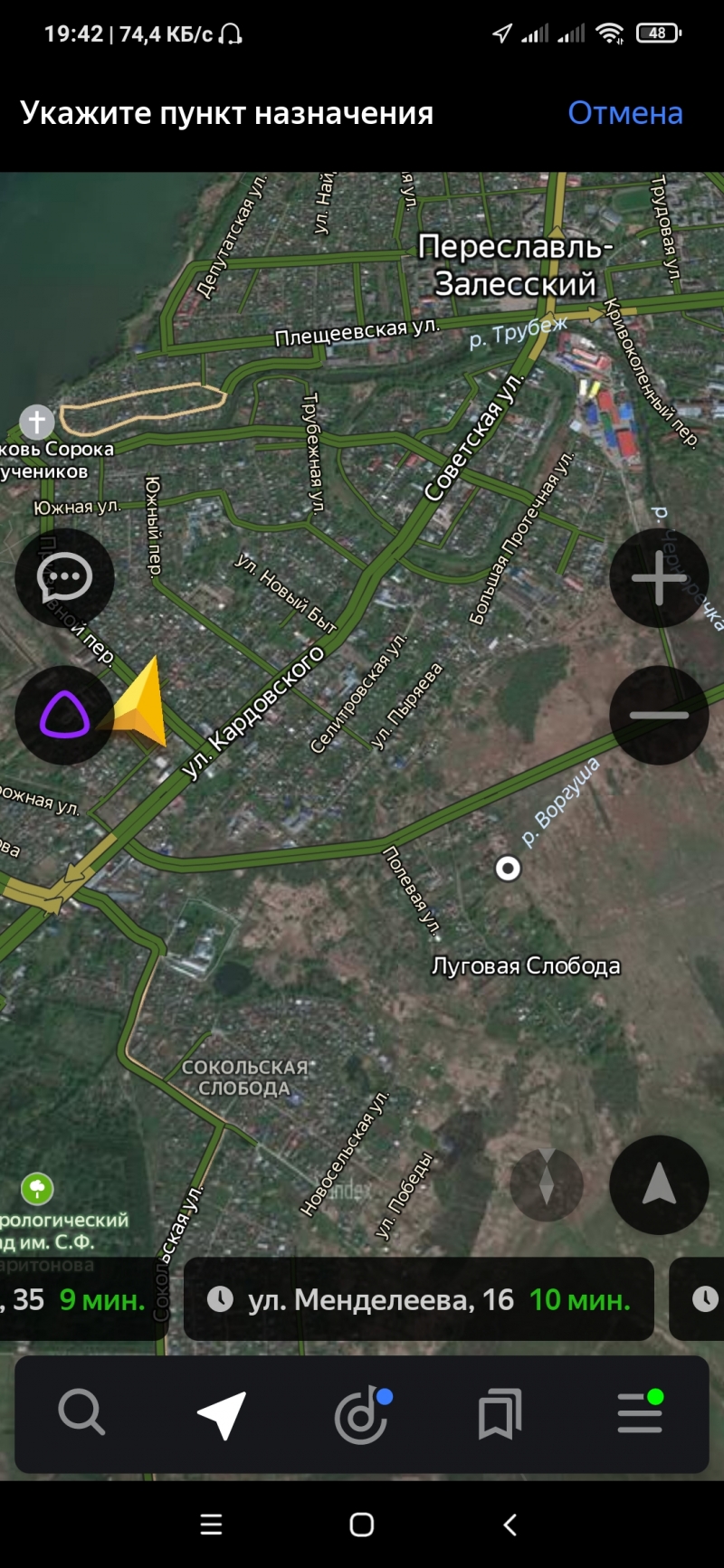Open the road chat bubble icon
The image size is (724, 1568).
pyautogui.click(x=64, y=577)
